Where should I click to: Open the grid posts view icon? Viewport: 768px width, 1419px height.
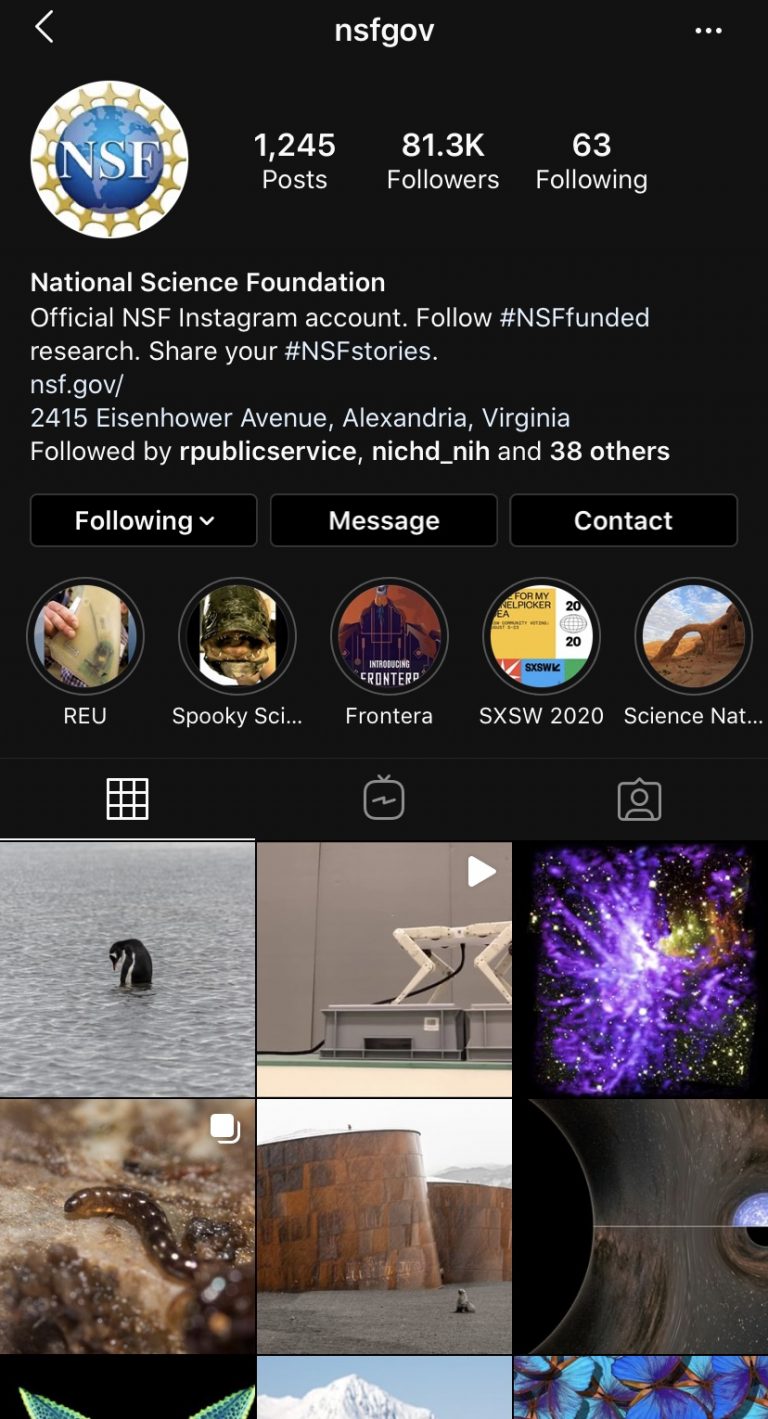pos(128,798)
